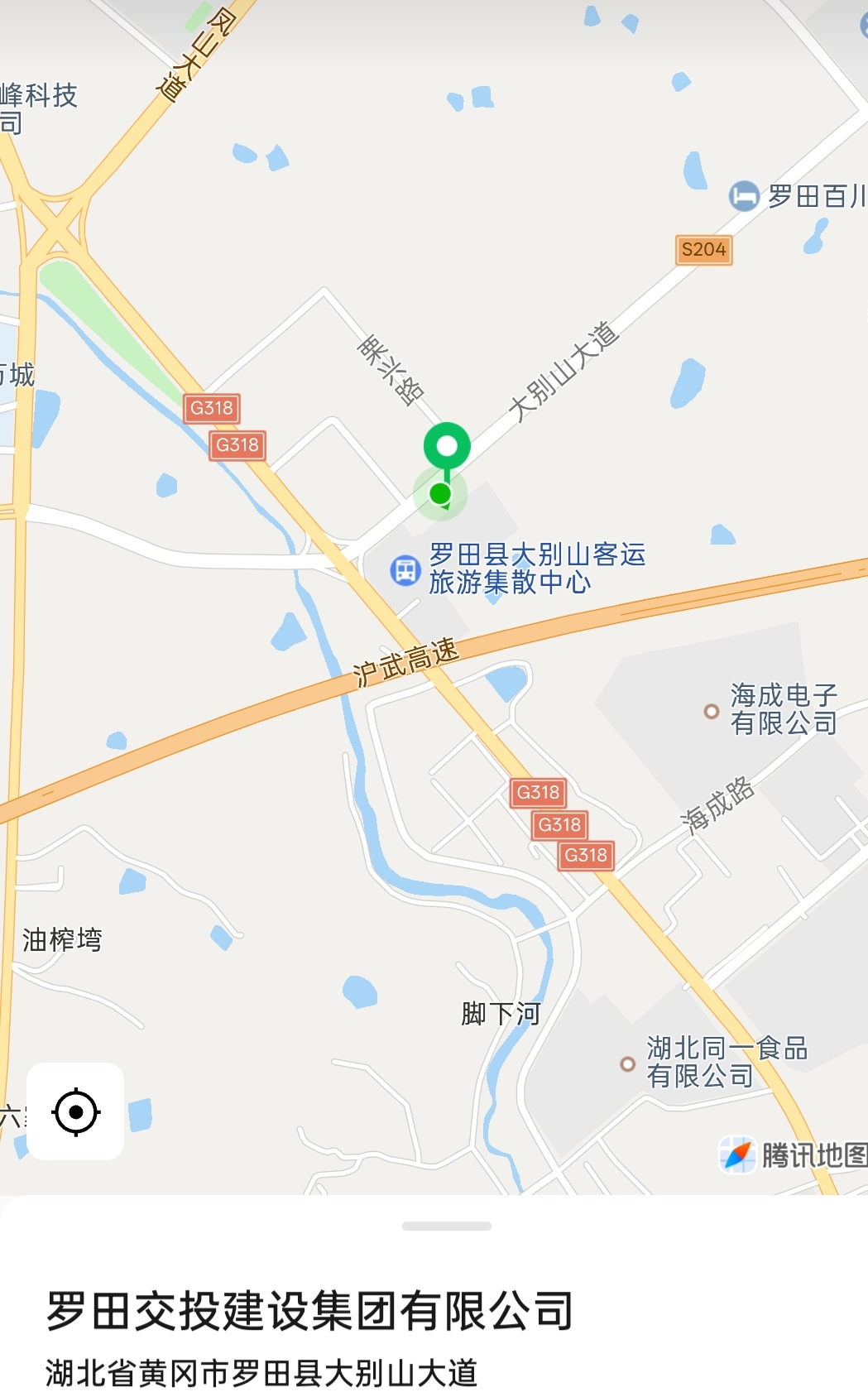The height and width of the screenshot is (1392, 868).
Task: Tap the POI dot for 海成电子有限公司
Action: [710, 710]
